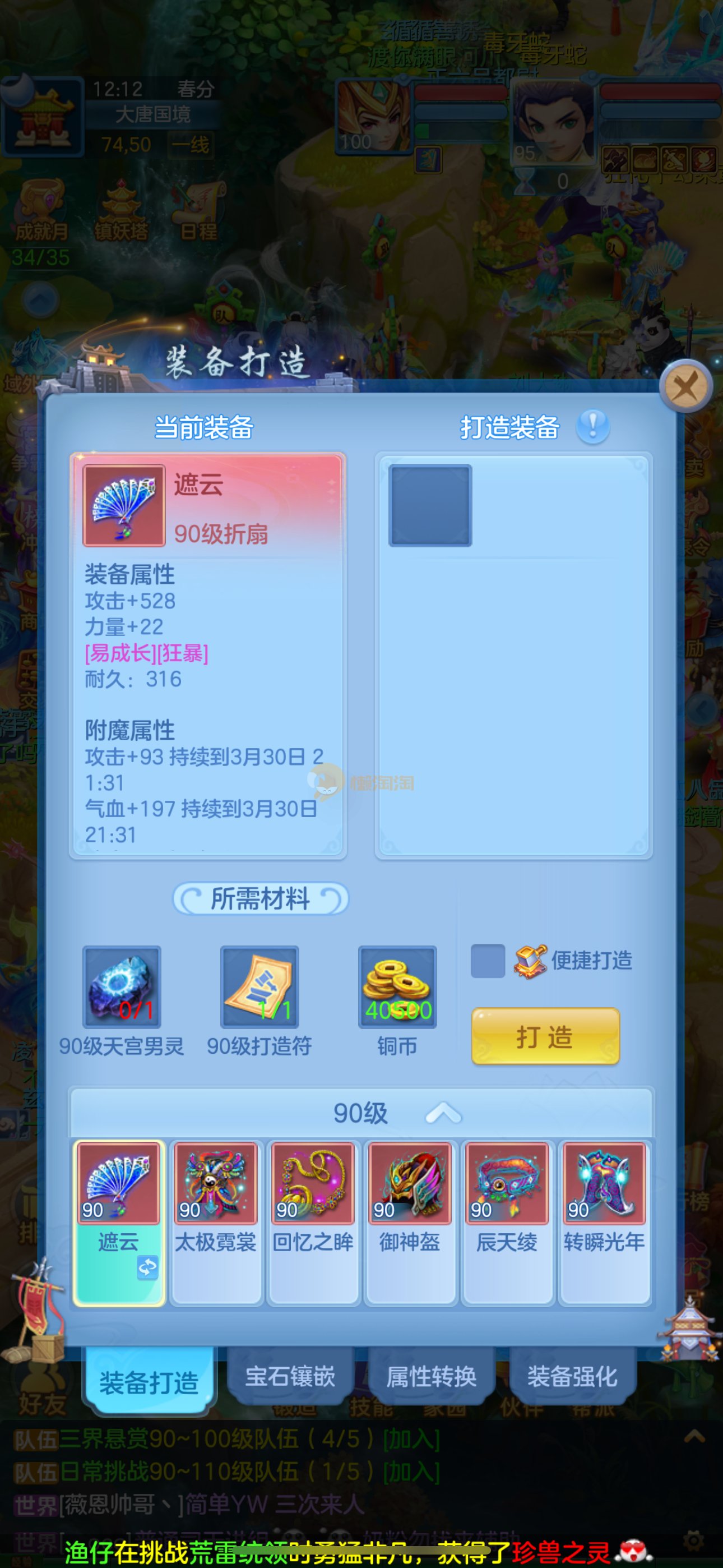Choose the 转瞬光年 boots
Image resolution: width=723 pixels, height=1568 pixels.
pyautogui.click(x=604, y=1222)
